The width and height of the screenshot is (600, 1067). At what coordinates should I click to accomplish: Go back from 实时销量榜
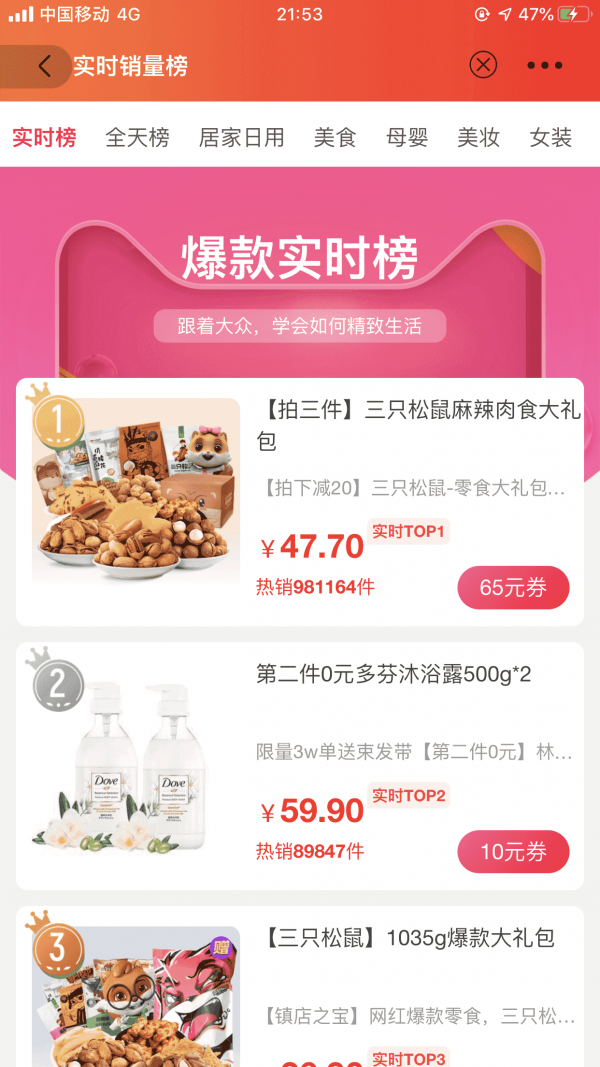point(43,67)
